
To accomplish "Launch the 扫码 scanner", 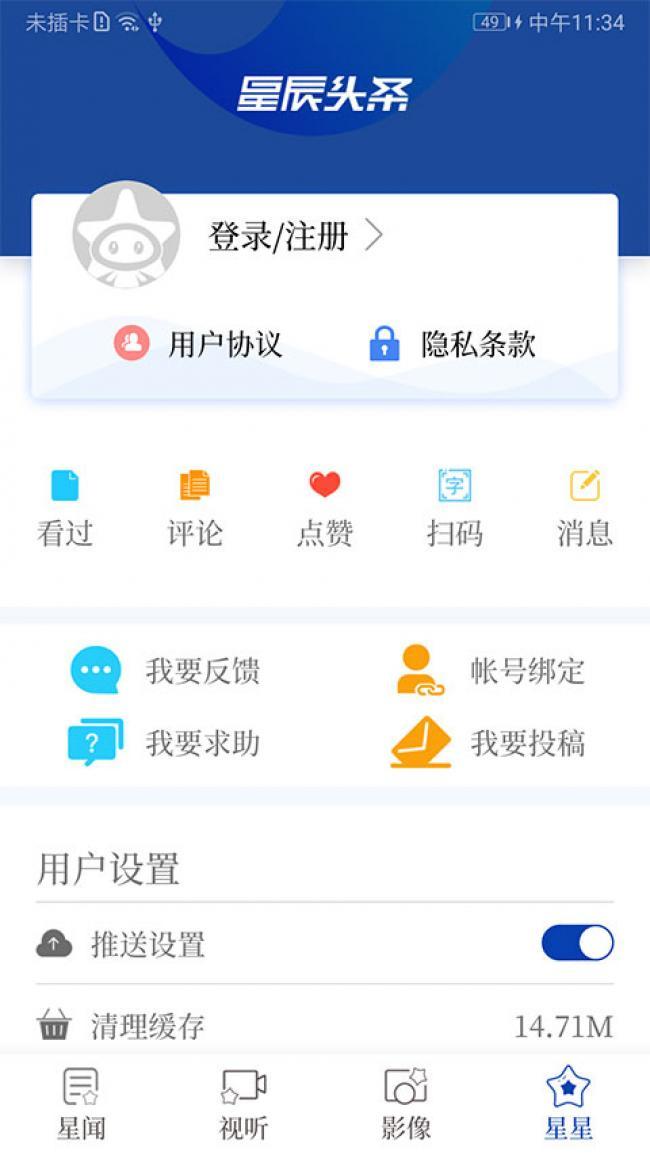I will pos(455,510).
